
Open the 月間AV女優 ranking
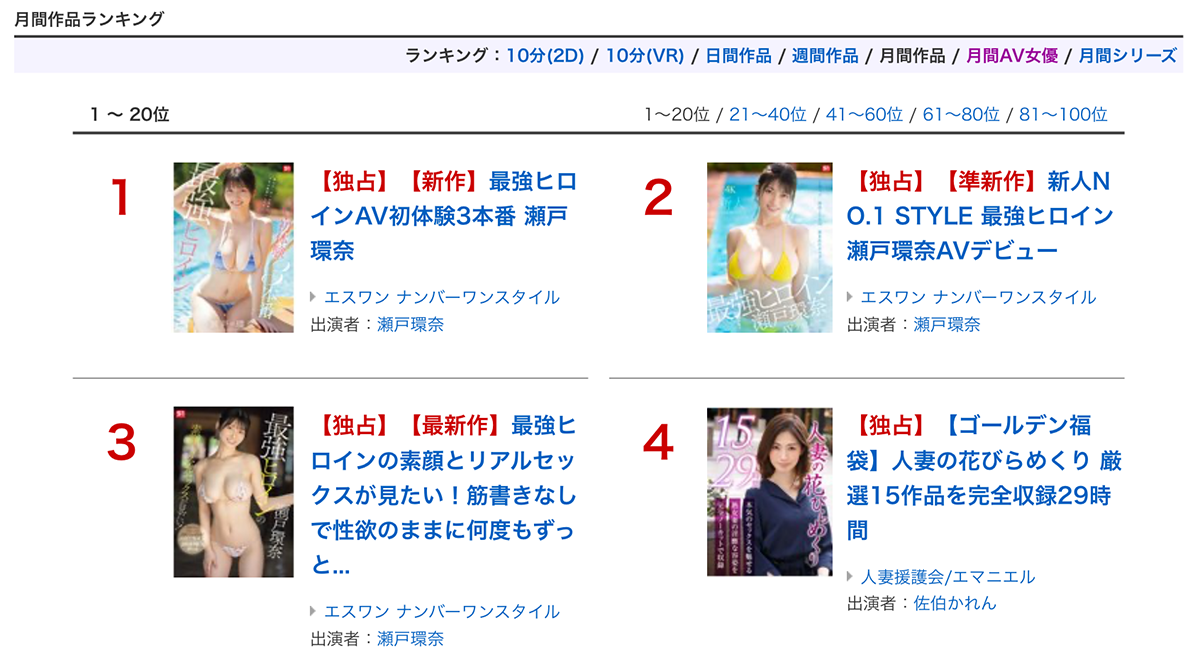1011,56
